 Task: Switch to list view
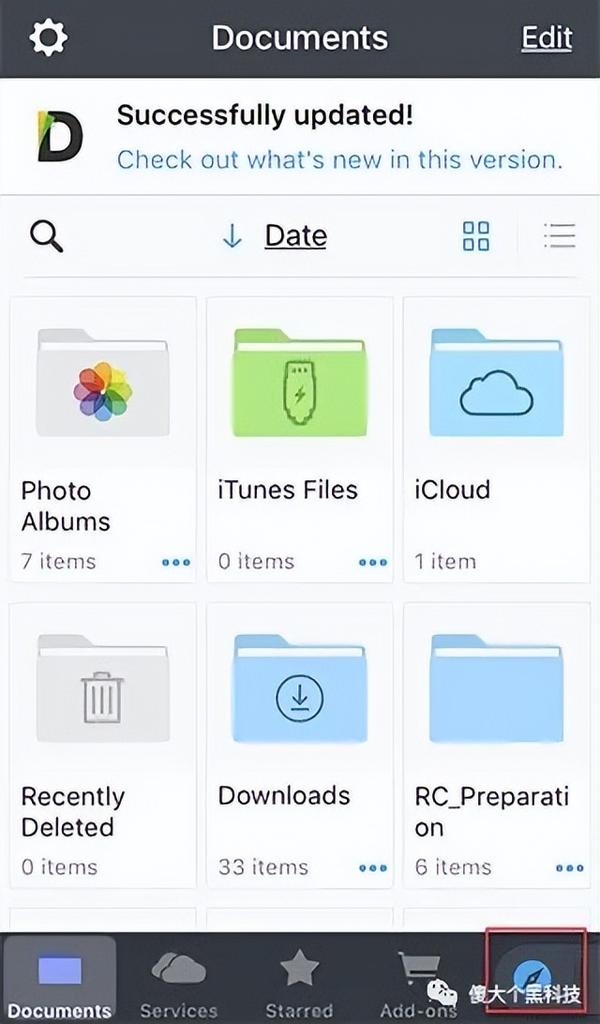(x=559, y=236)
